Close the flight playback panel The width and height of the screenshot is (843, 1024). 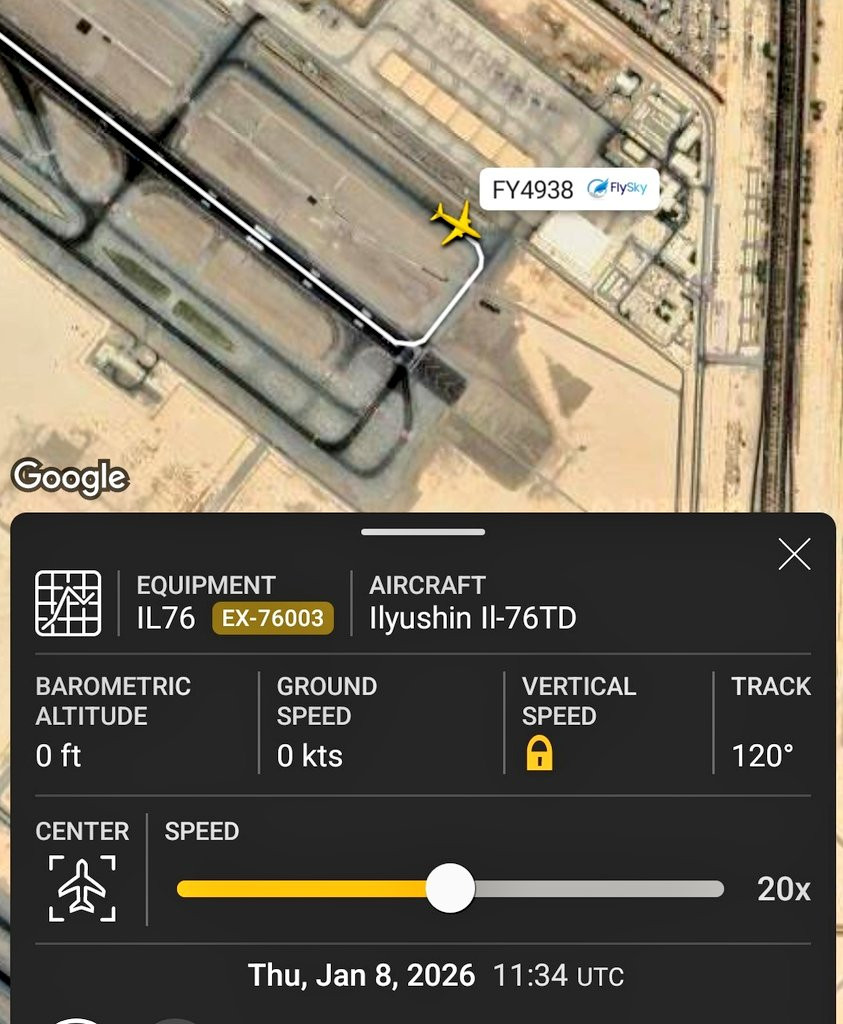click(794, 554)
